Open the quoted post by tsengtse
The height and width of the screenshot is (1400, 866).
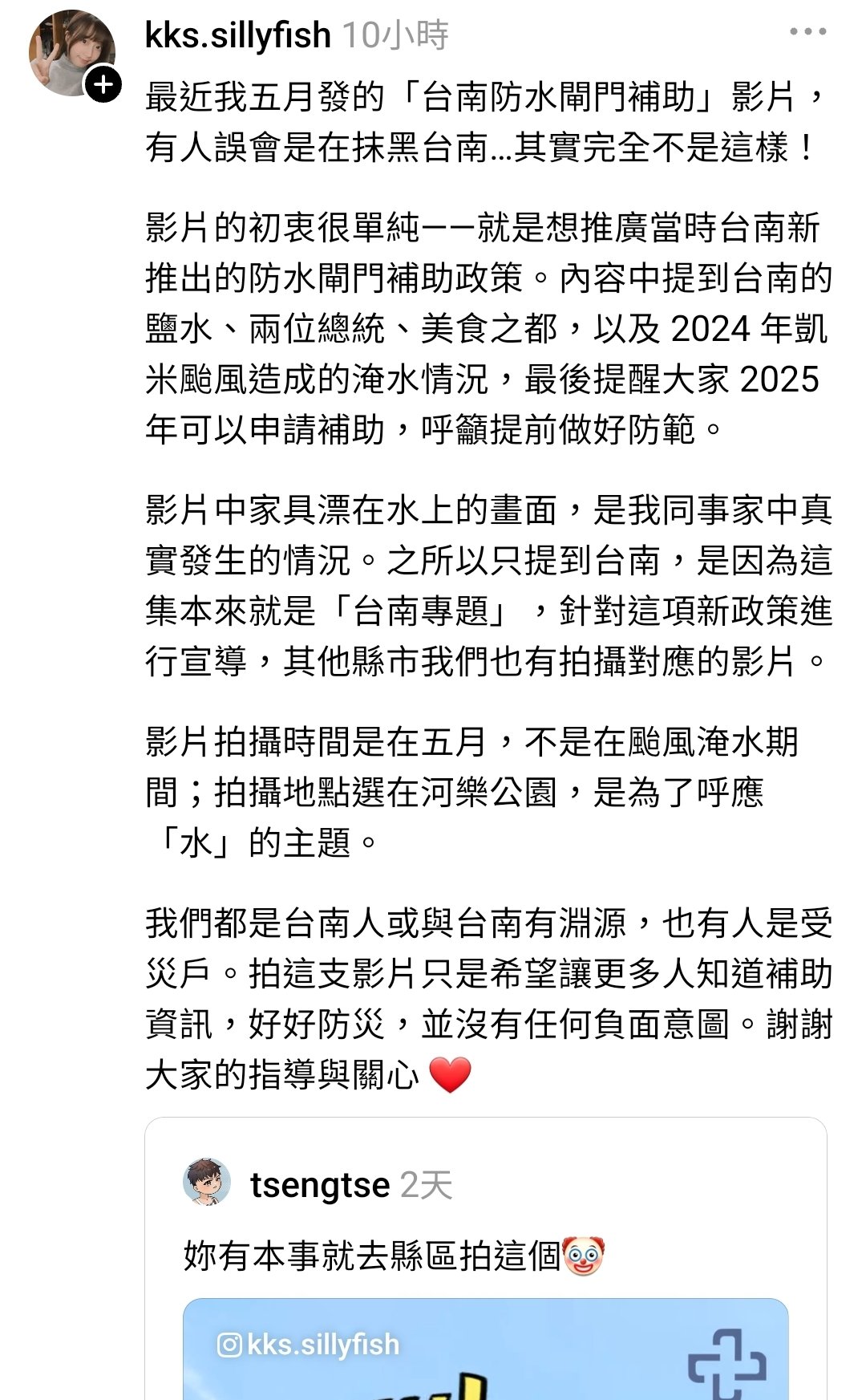[486, 1259]
